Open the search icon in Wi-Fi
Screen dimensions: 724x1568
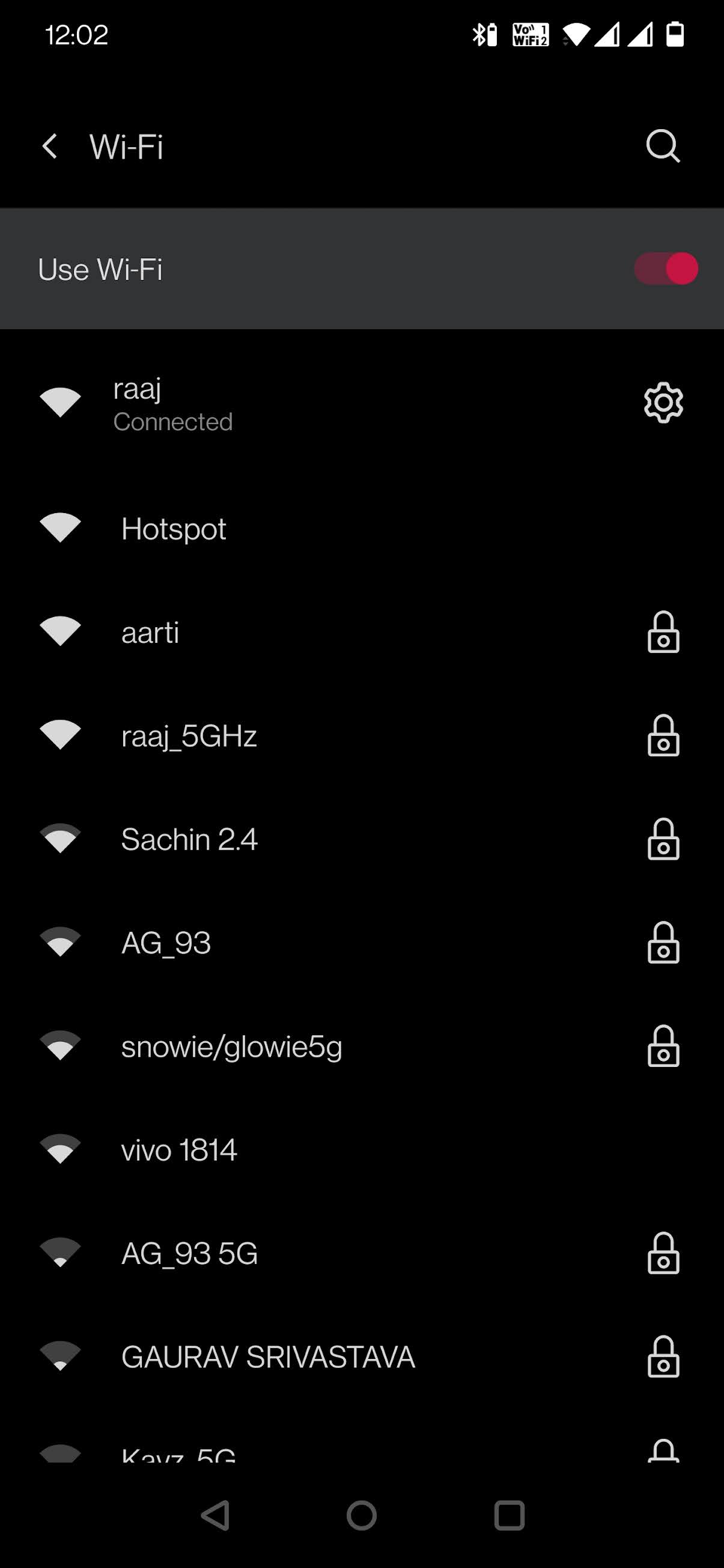[663, 146]
